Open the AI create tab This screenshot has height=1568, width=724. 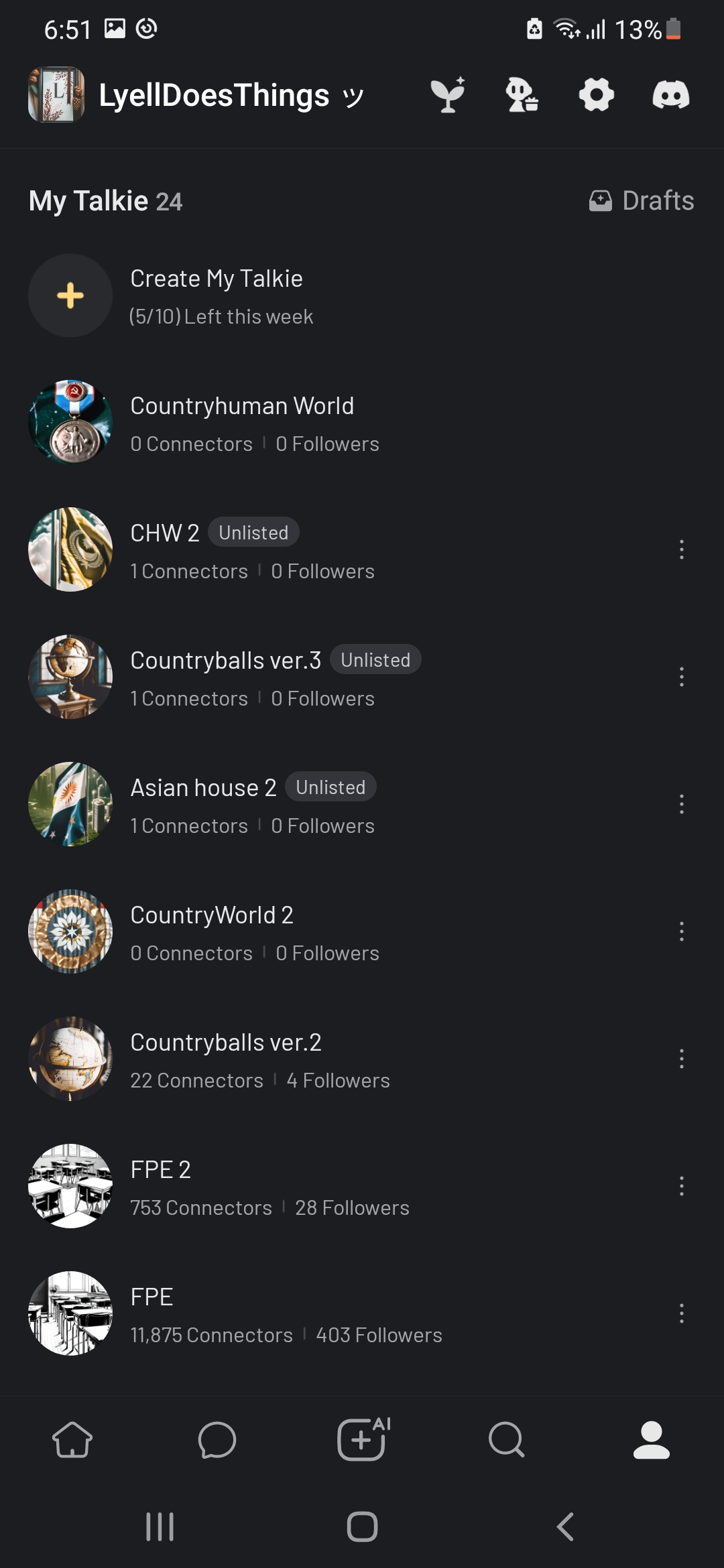[x=362, y=1439]
